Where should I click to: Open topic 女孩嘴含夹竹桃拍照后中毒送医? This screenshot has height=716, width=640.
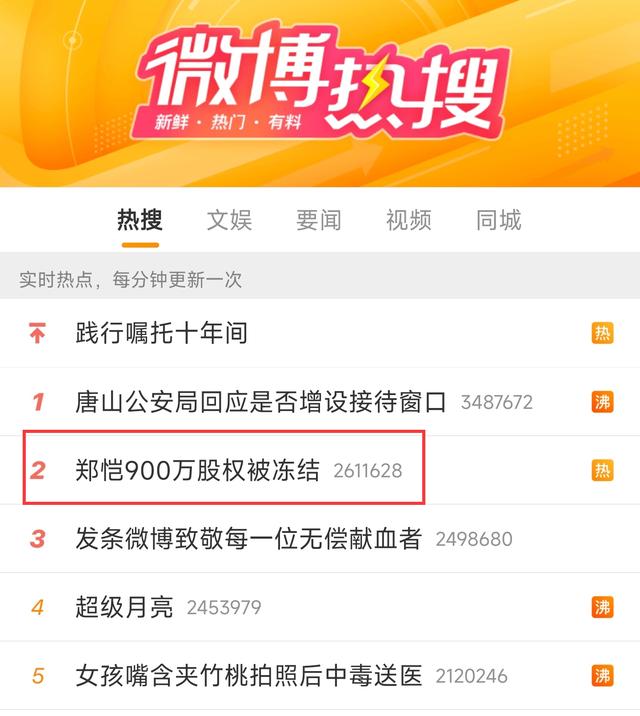pyautogui.click(x=249, y=675)
